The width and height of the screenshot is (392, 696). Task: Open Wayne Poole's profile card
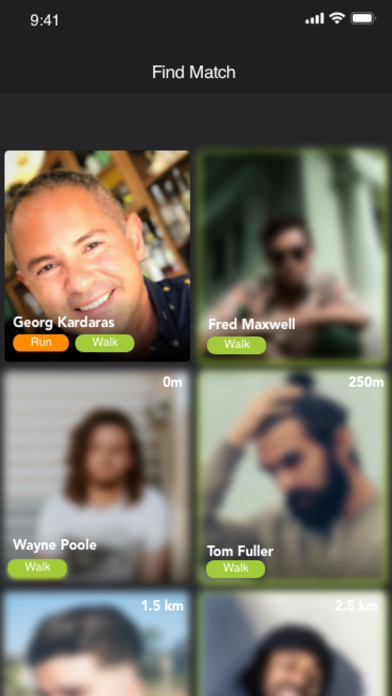pyautogui.click(x=97, y=476)
